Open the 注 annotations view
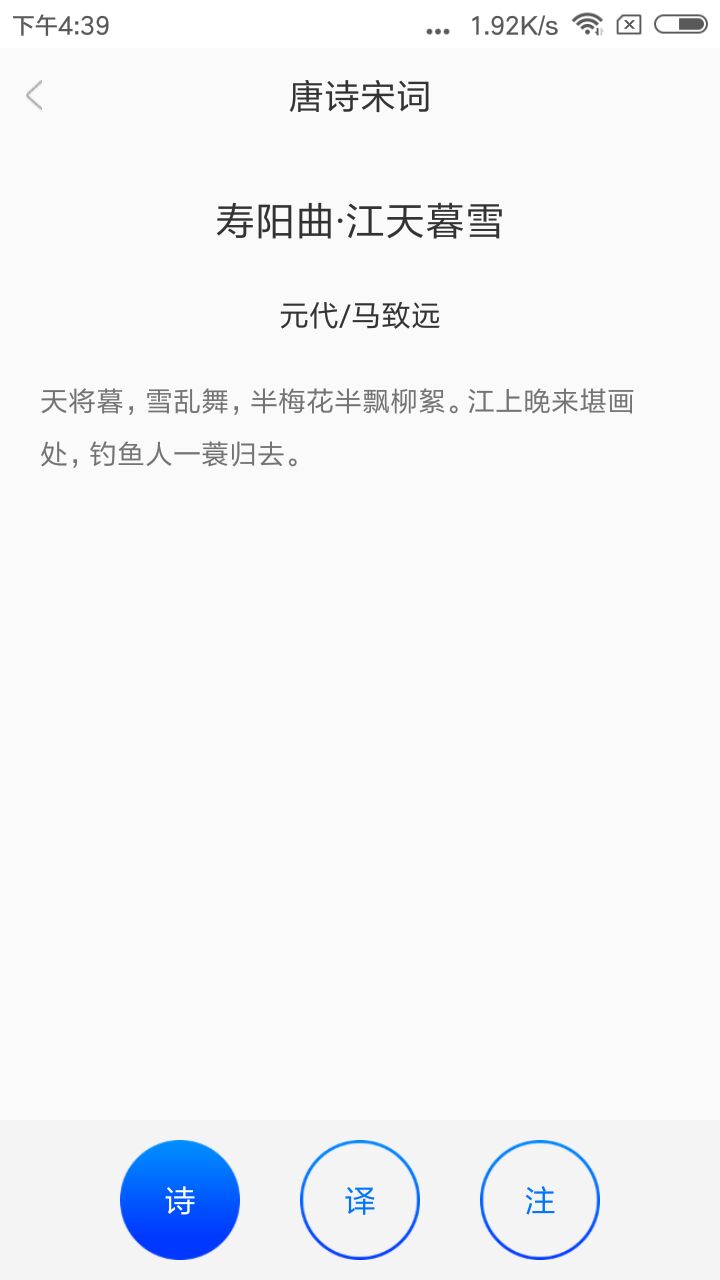720x1280 pixels. click(540, 1200)
